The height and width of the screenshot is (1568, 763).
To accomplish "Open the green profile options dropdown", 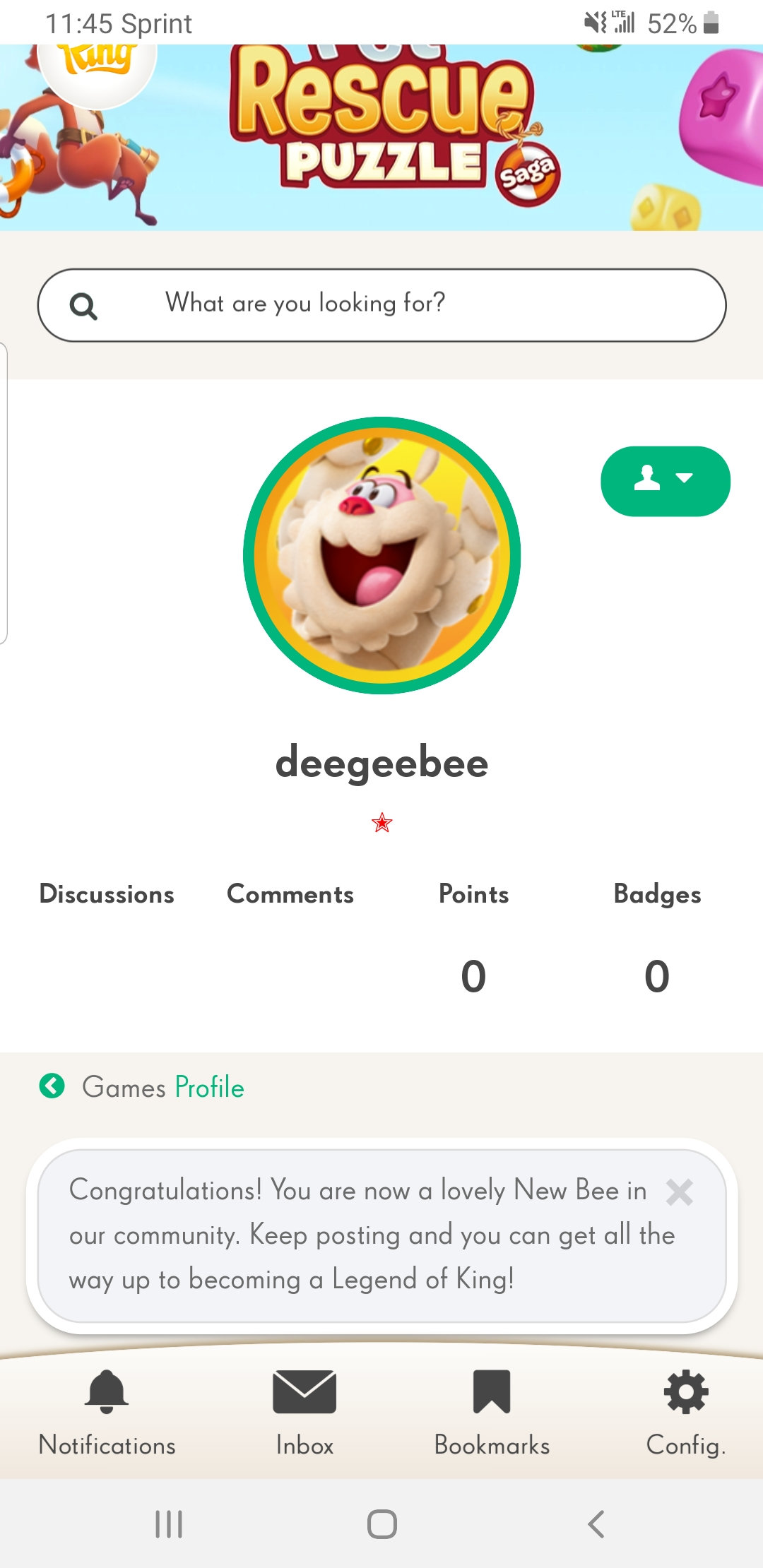I will point(665,481).
